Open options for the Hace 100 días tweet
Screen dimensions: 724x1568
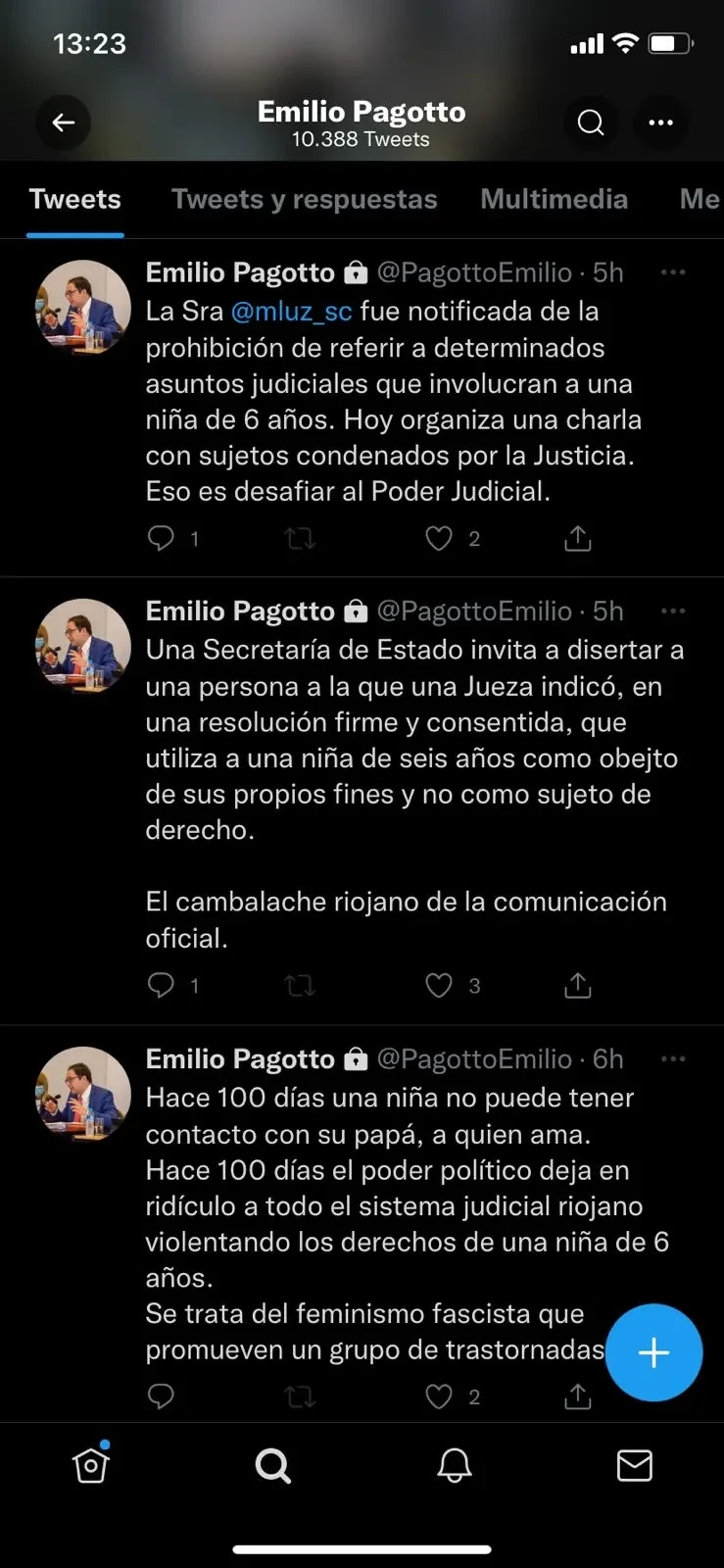click(673, 1058)
